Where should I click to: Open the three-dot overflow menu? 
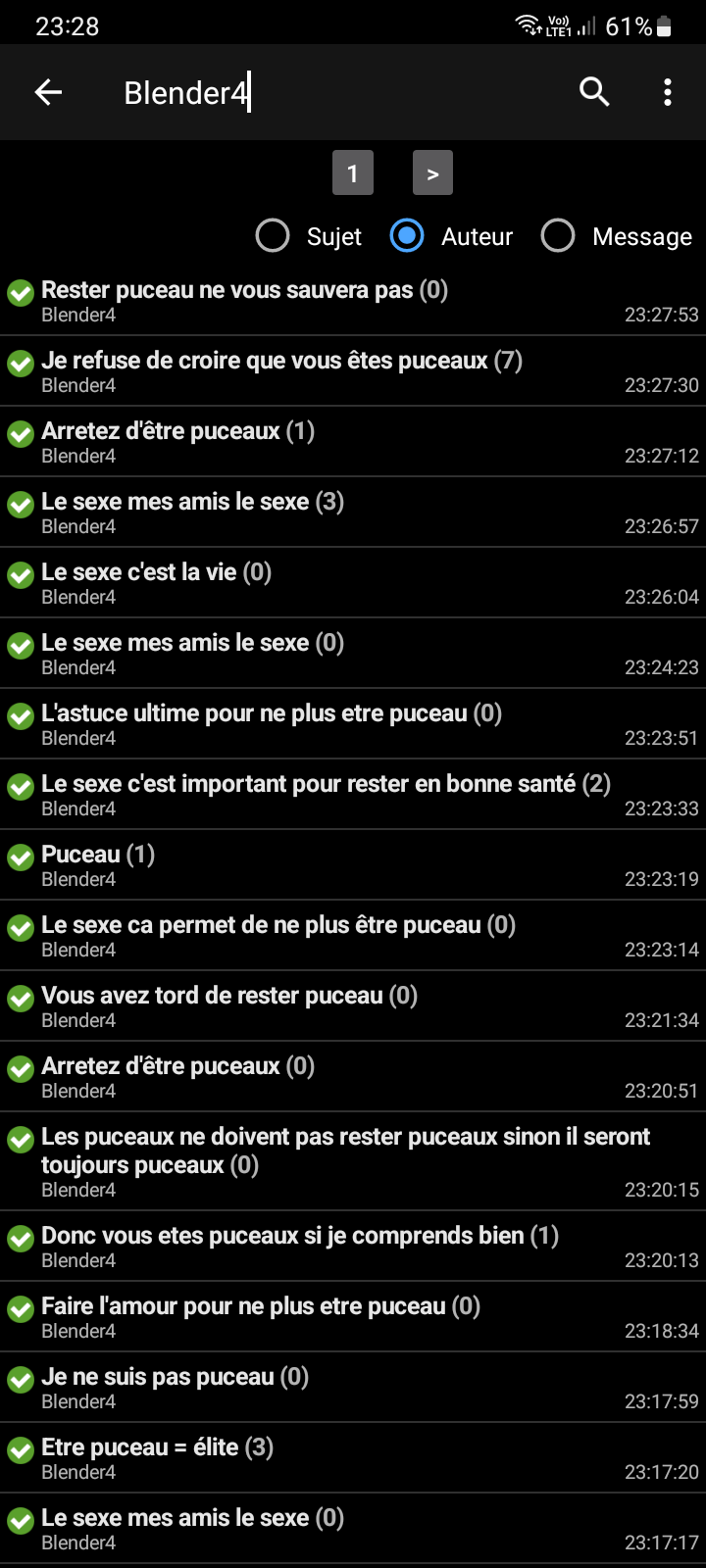tap(668, 92)
